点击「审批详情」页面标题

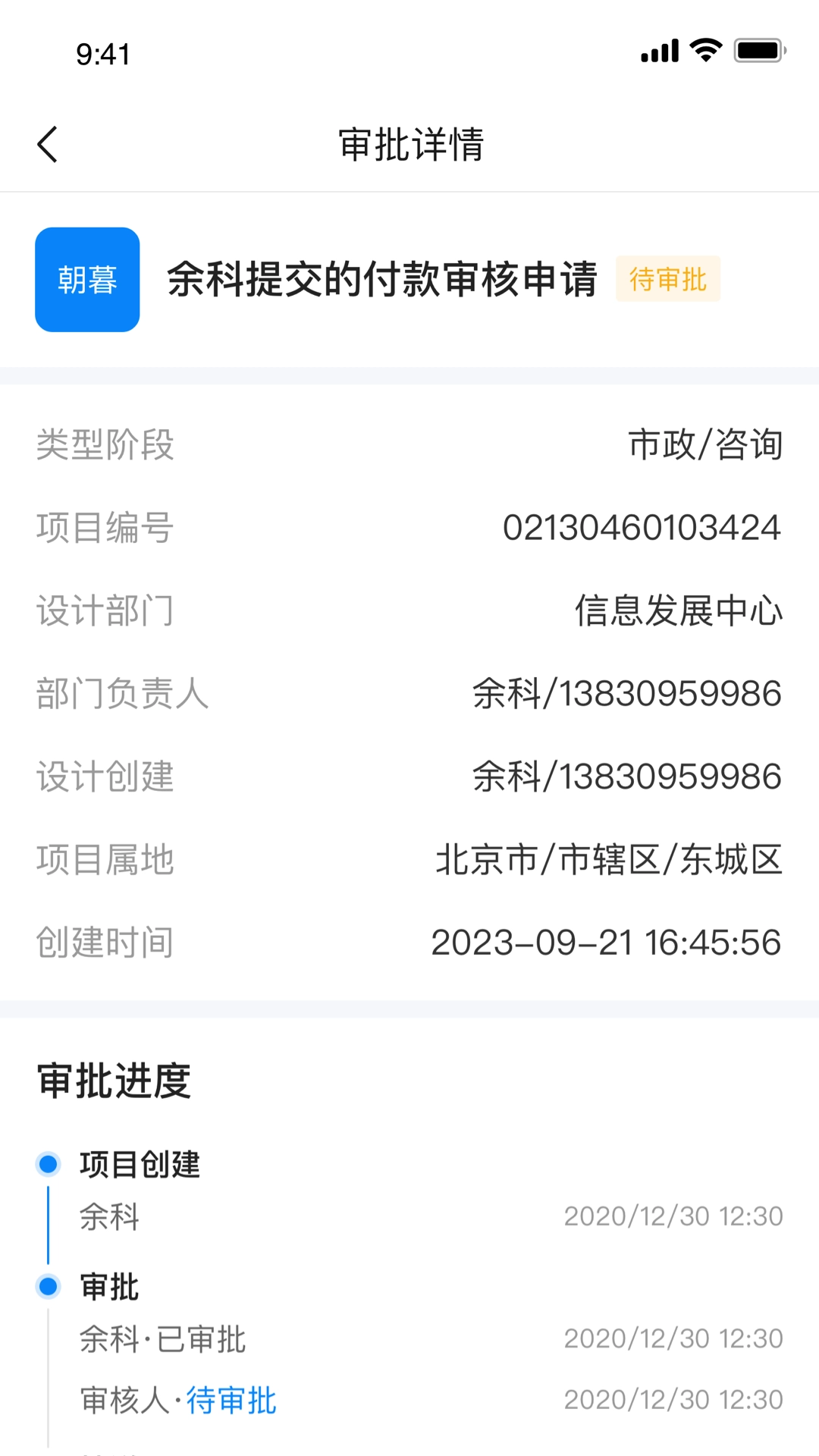pos(409,145)
